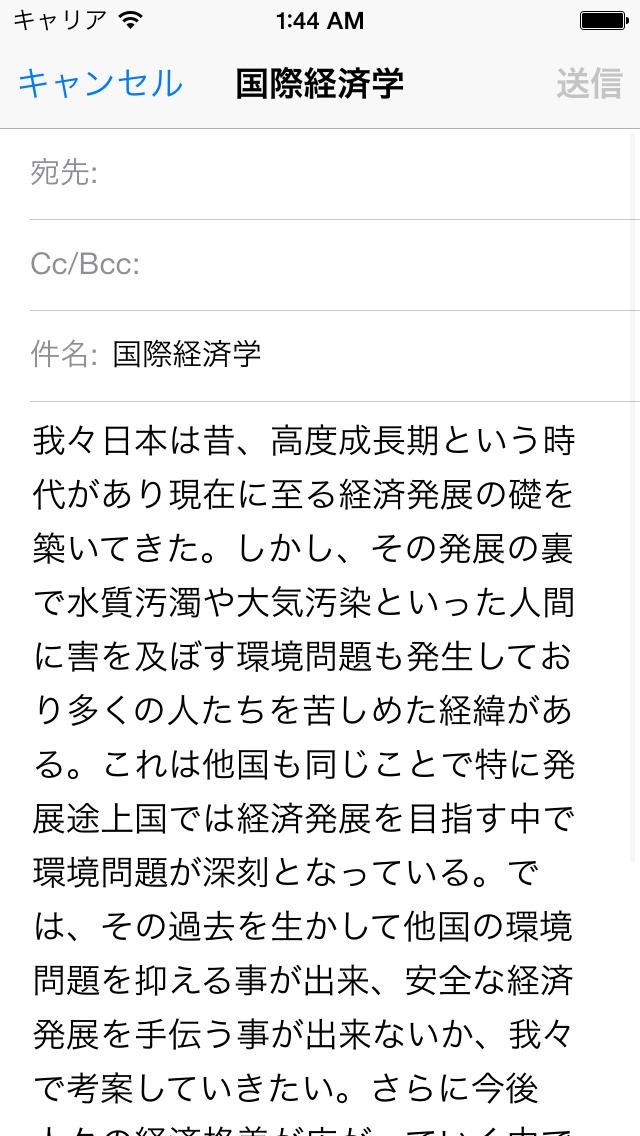Screen dimensions: 640x1136
Task: Edit the 件名 subject field
Action: click(x=370, y=354)
